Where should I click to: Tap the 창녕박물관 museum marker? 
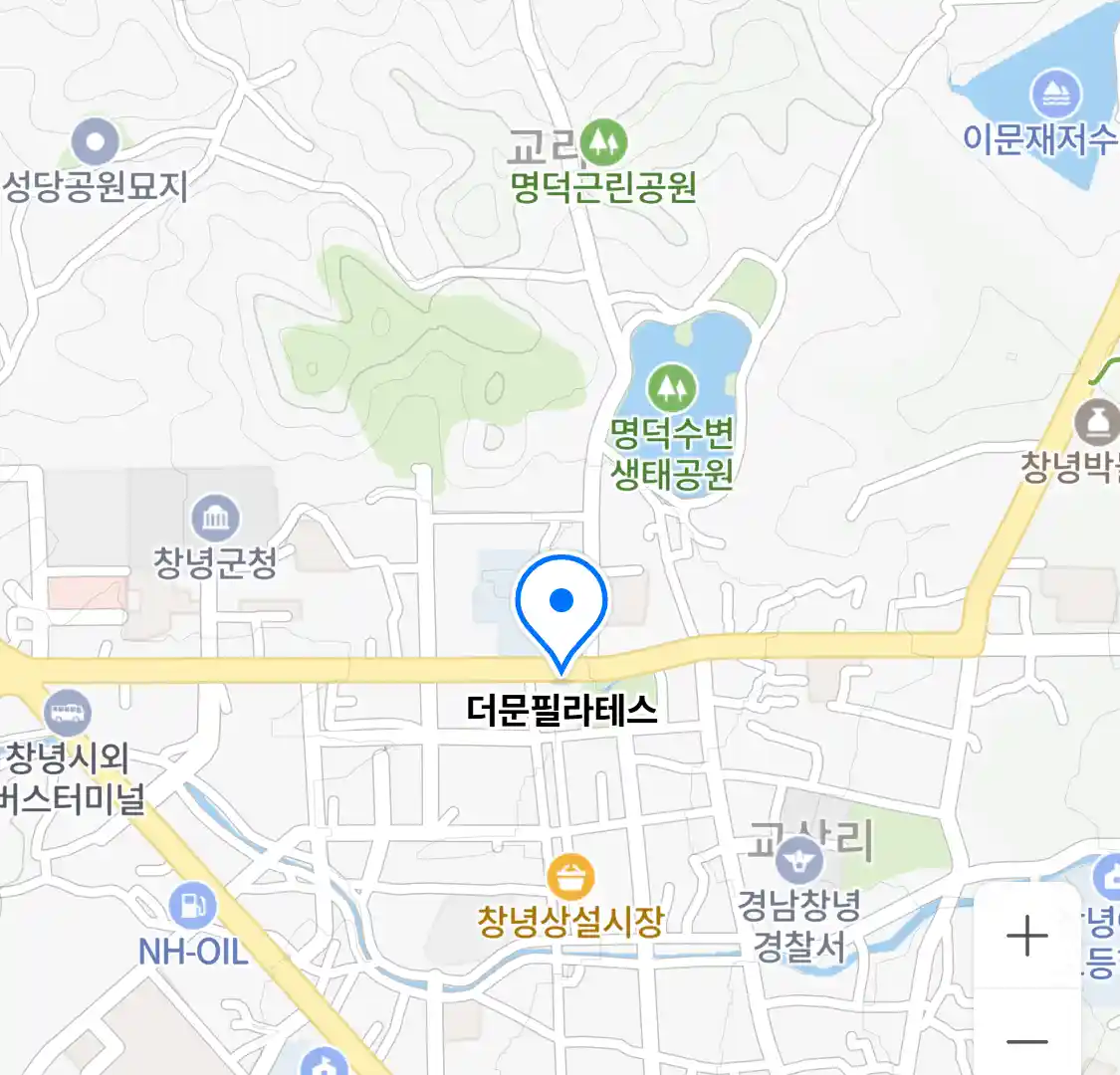(x=1097, y=424)
